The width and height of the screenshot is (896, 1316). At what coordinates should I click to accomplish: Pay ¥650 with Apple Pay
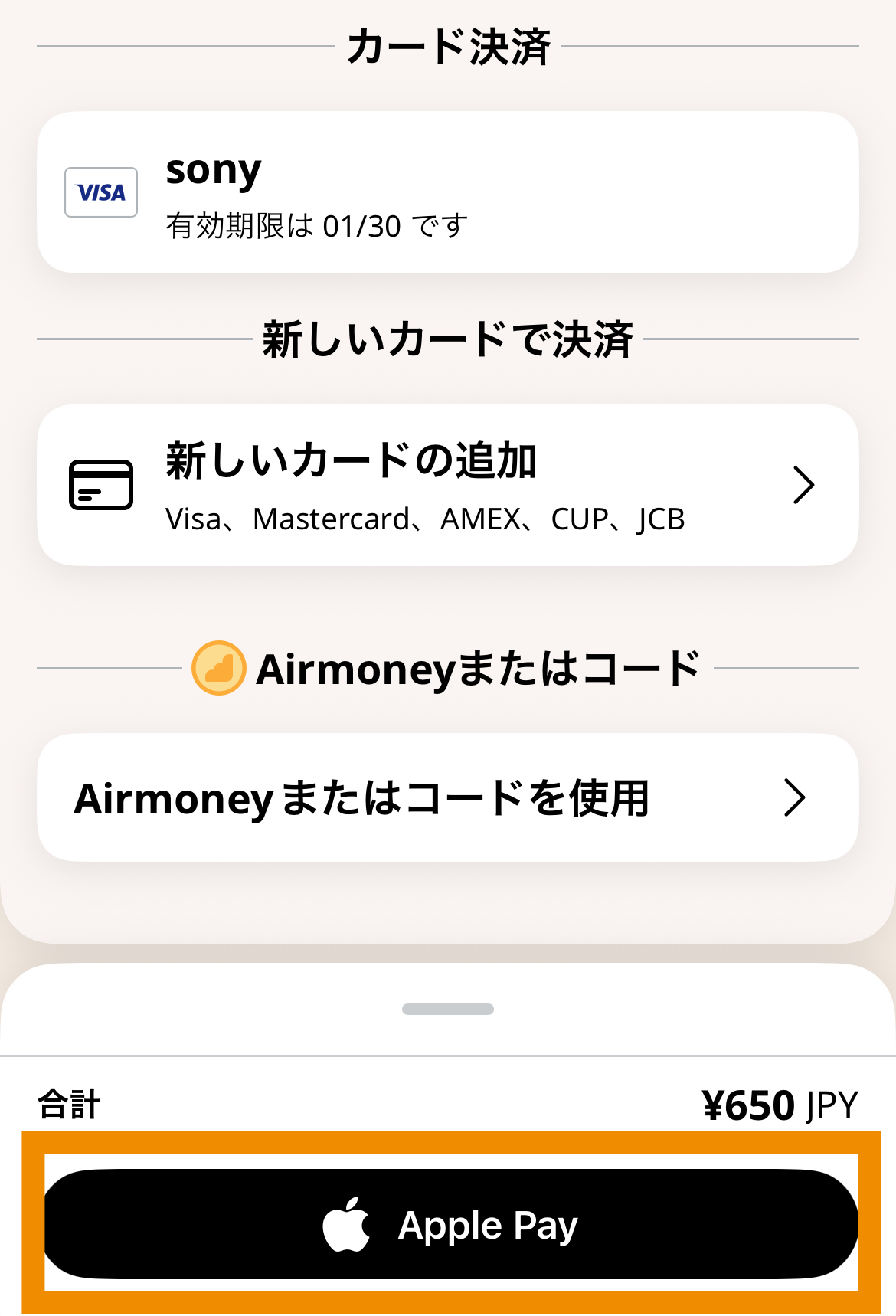click(450, 1224)
